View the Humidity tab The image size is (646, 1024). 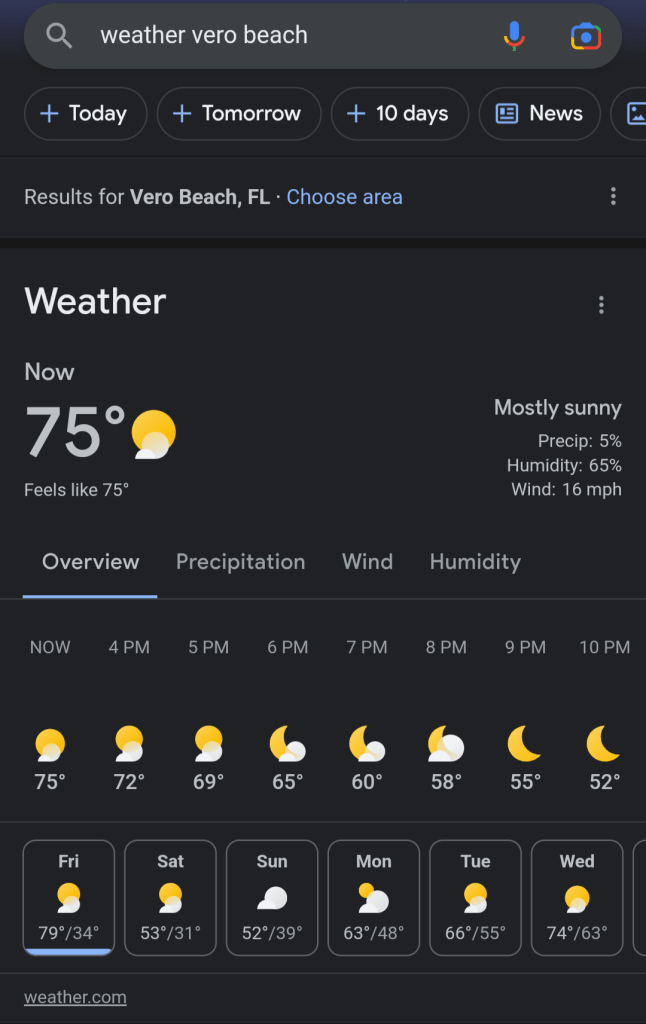(x=475, y=562)
